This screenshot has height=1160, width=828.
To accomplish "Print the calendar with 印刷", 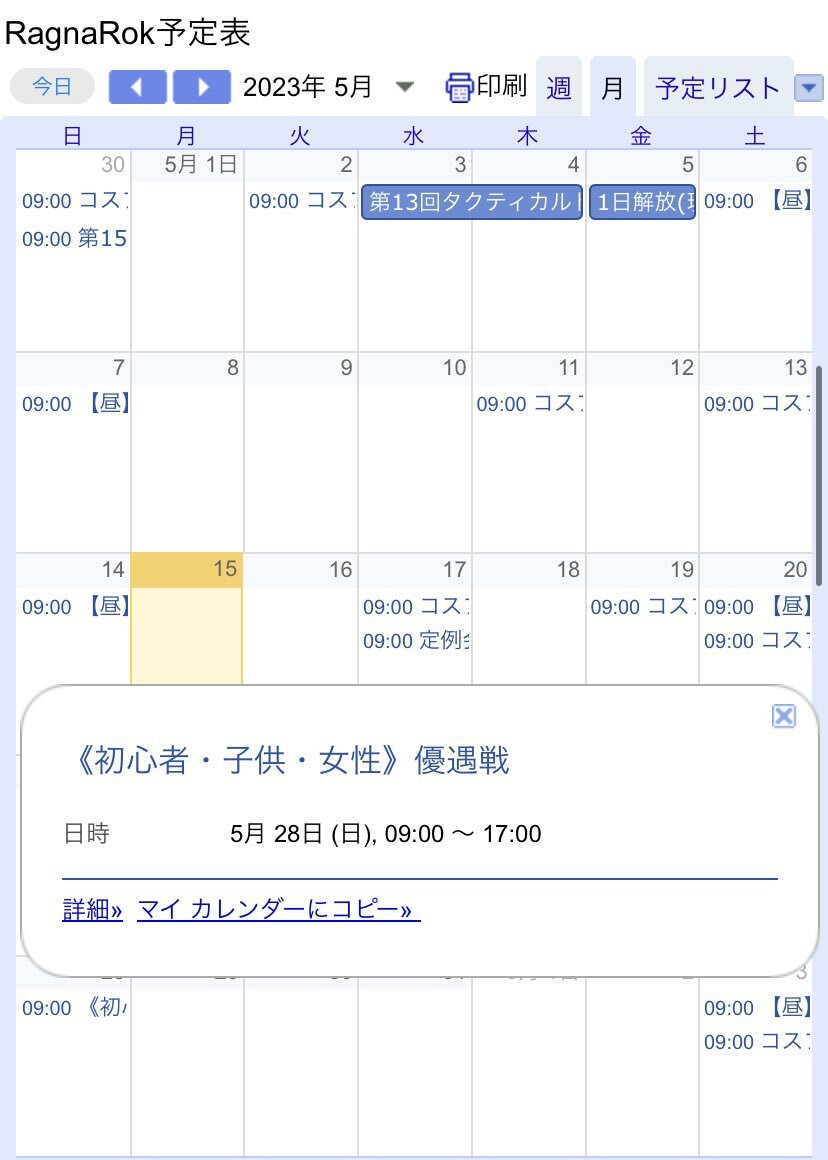I will click(486, 87).
